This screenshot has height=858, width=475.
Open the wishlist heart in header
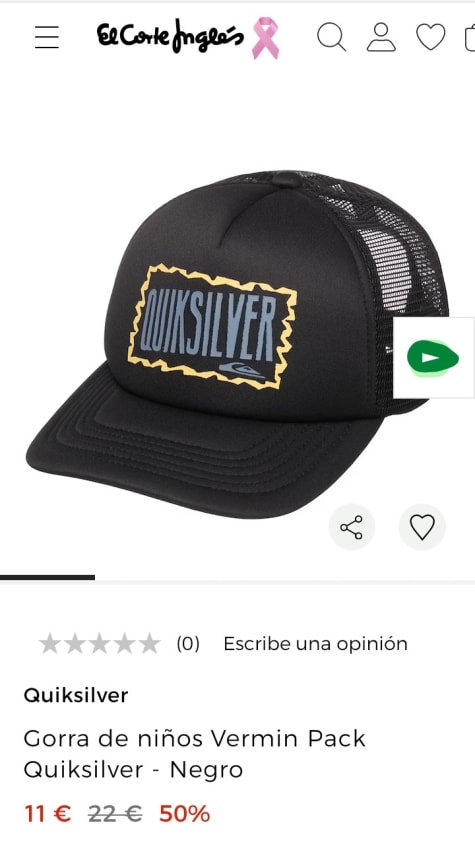(x=431, y=37)
